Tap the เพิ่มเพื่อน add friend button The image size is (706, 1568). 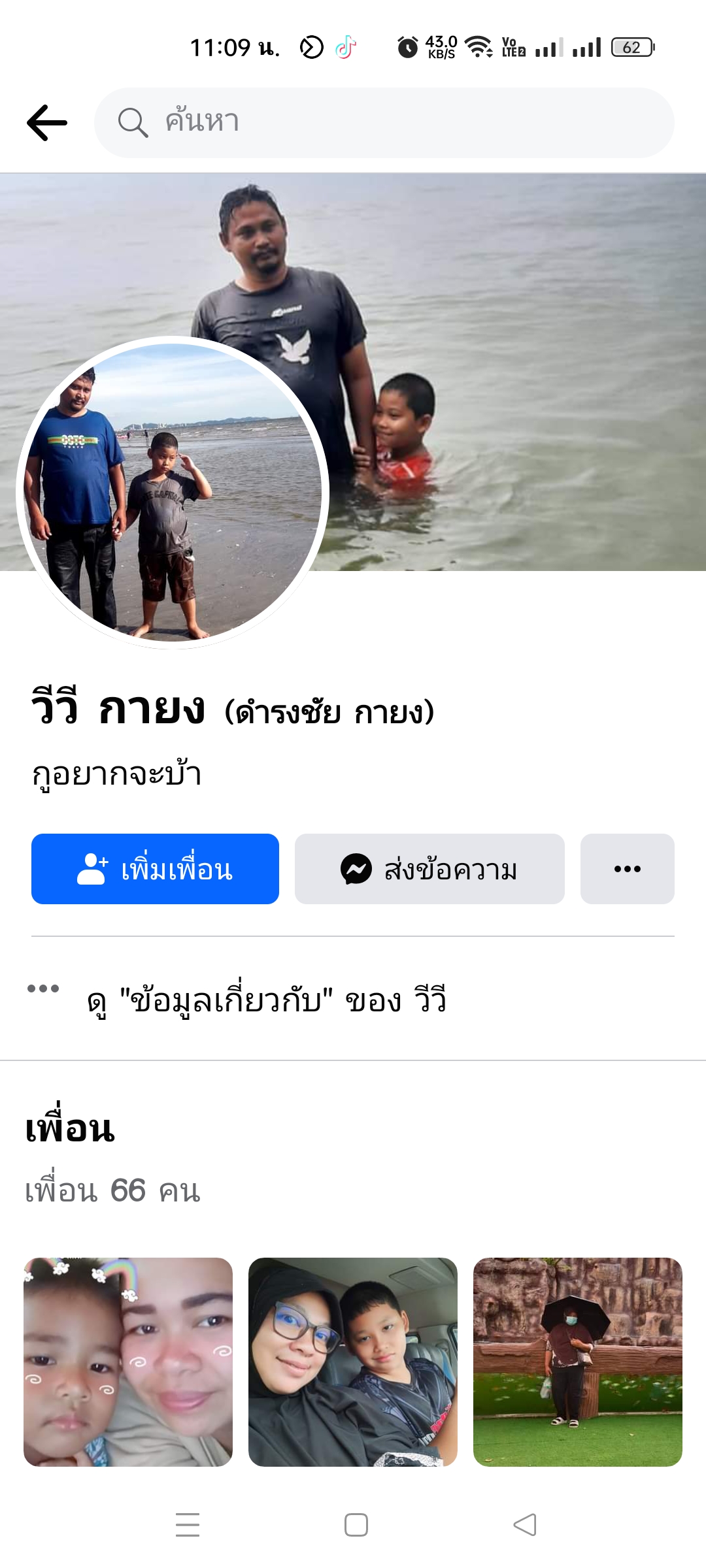coord(156,869)
